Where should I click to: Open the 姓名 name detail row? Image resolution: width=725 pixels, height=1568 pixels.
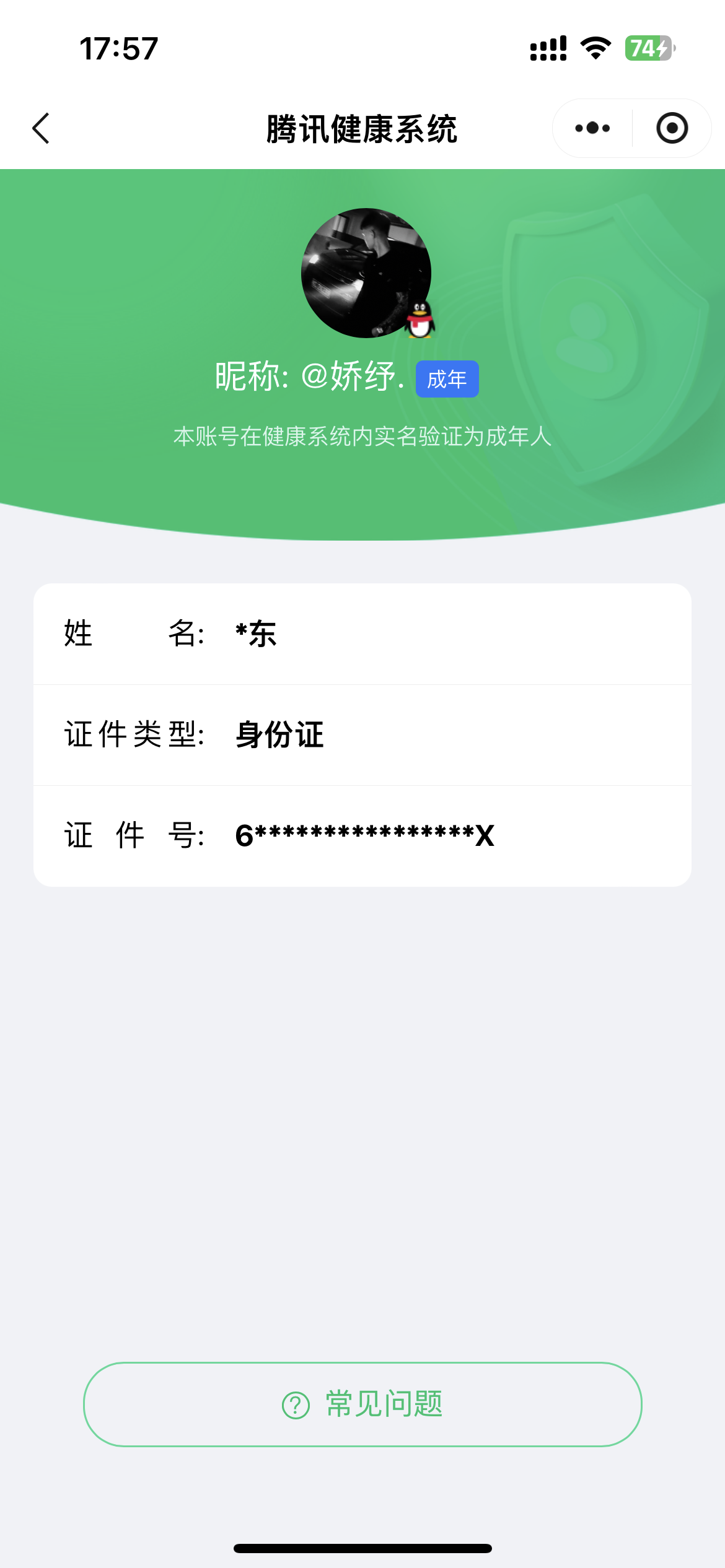click(362, 634)
